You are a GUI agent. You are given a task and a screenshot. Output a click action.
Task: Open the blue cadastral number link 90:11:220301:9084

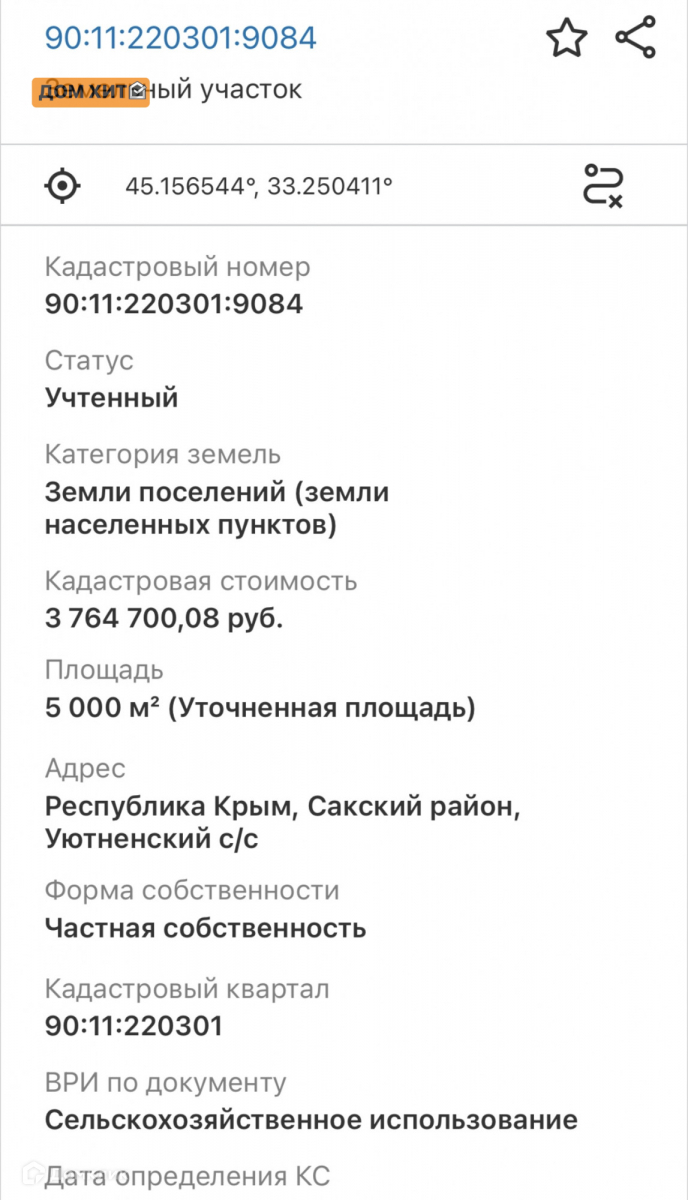pyautogui.click(x=181, y=38)
